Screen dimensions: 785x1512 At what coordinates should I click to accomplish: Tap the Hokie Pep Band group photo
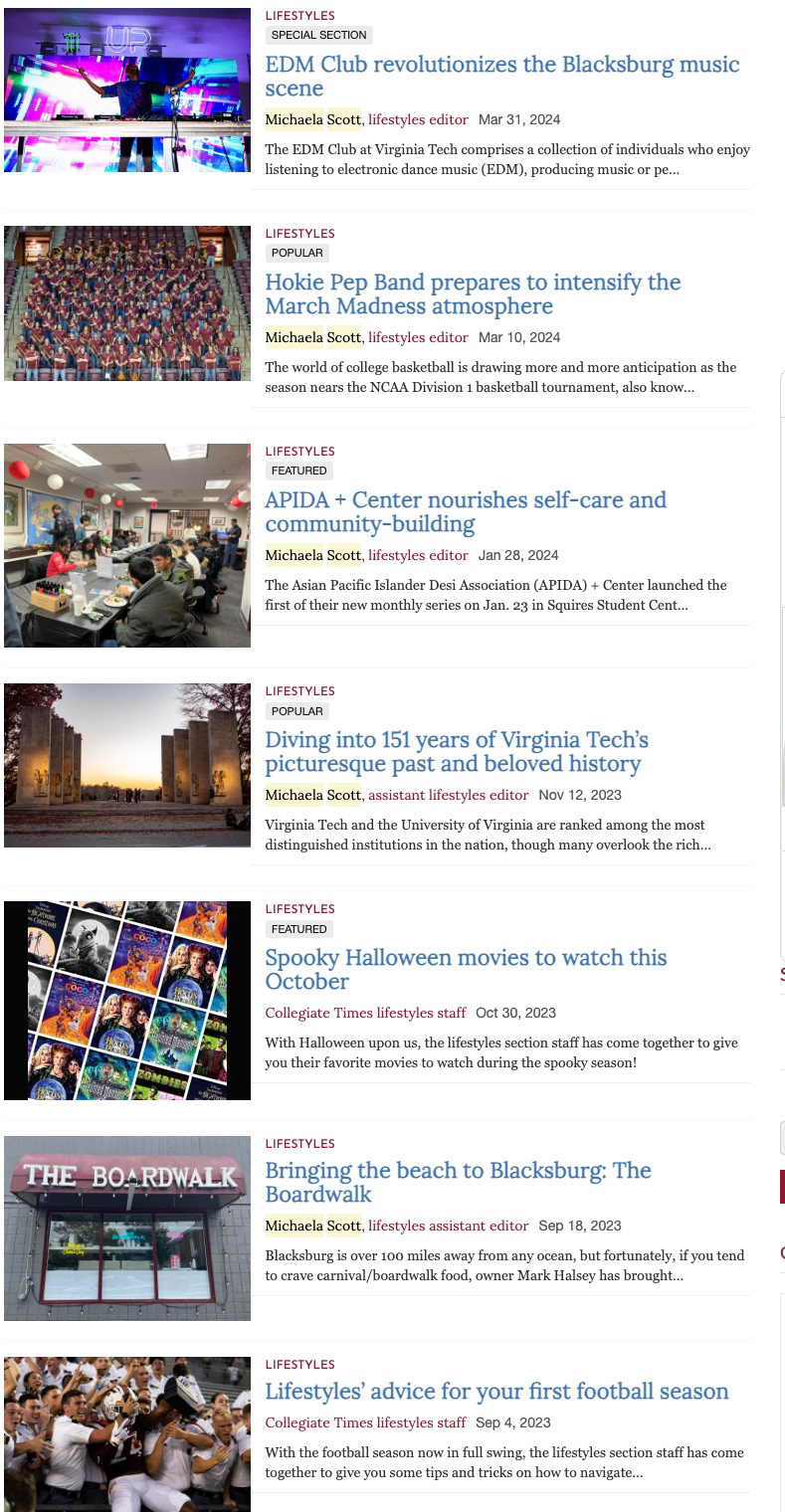[x=127, y=303]
